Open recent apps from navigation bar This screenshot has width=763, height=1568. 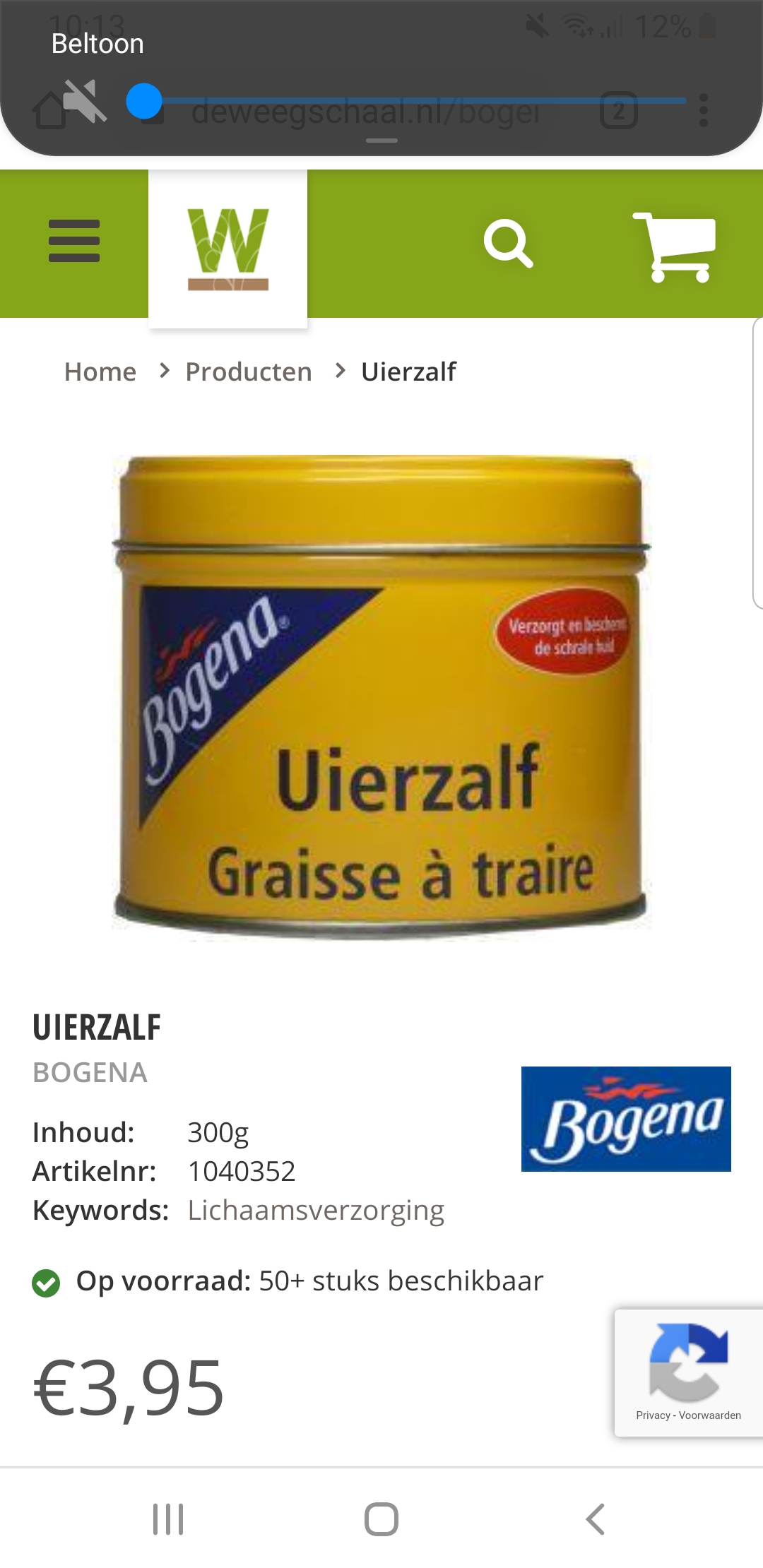click(x=168, y=1519)
